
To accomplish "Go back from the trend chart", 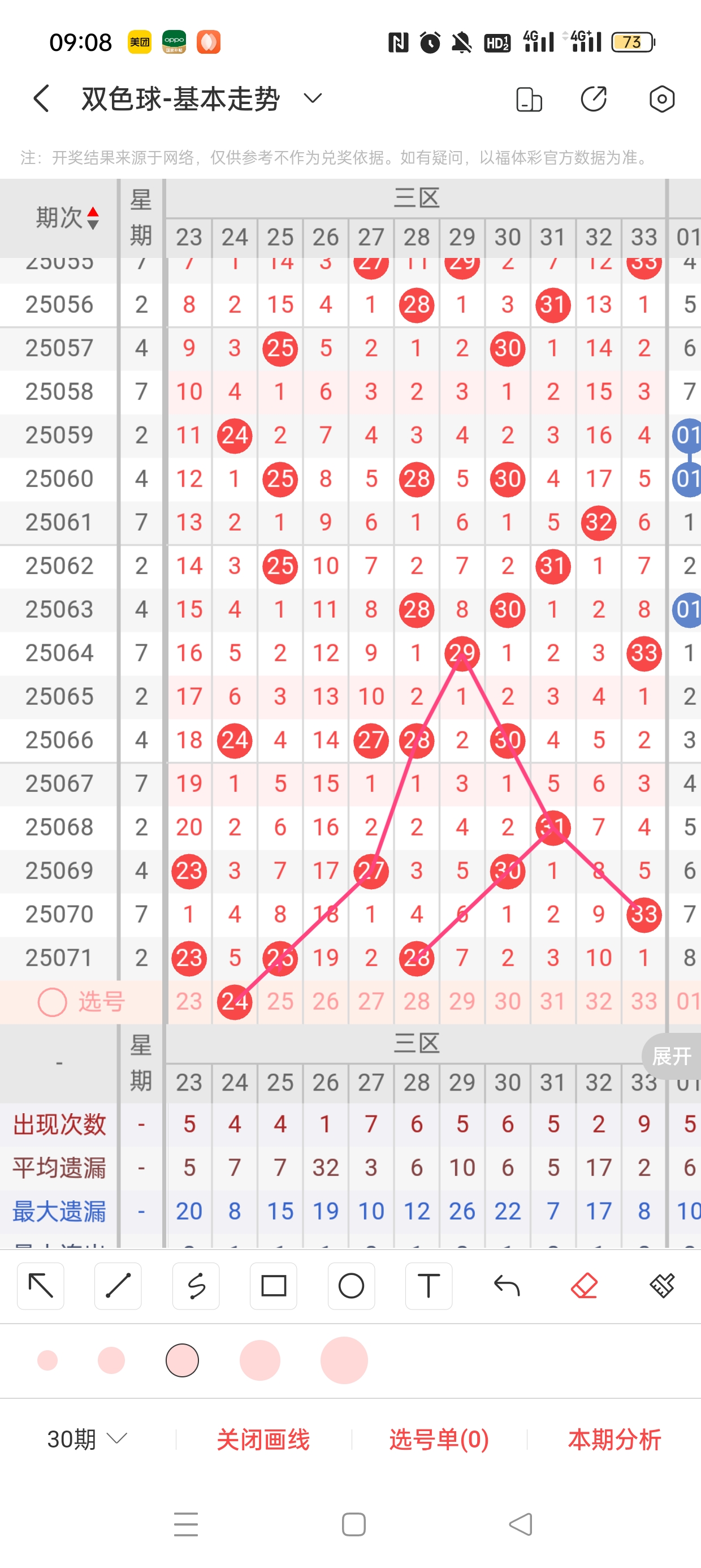I will pyautogui.click(x=41, y=98).
